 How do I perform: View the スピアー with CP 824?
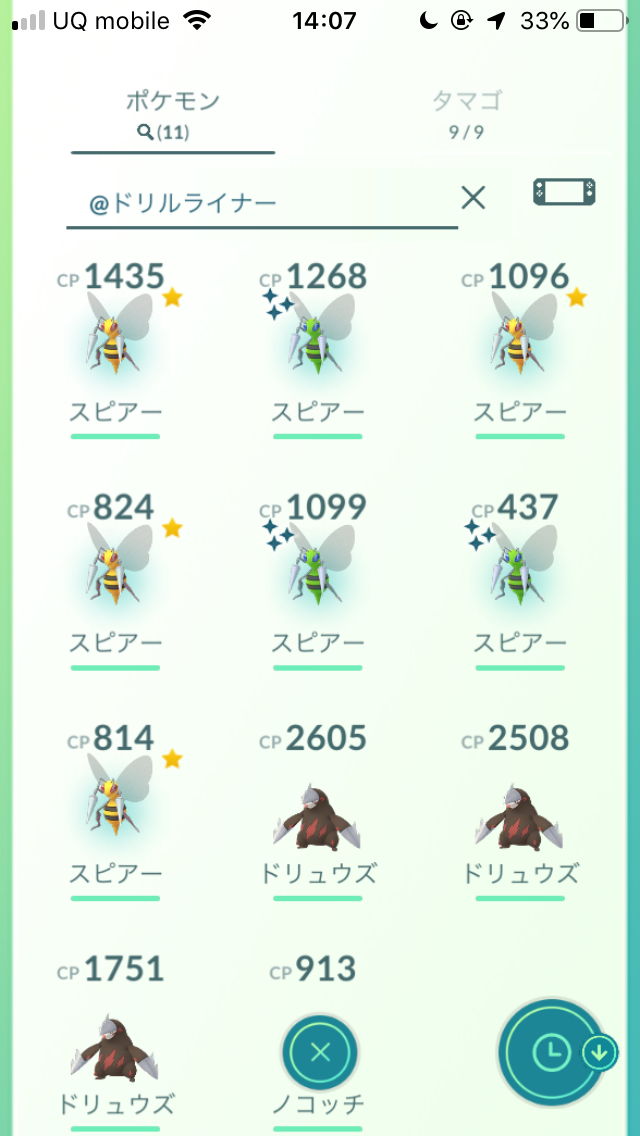(116, 580)
